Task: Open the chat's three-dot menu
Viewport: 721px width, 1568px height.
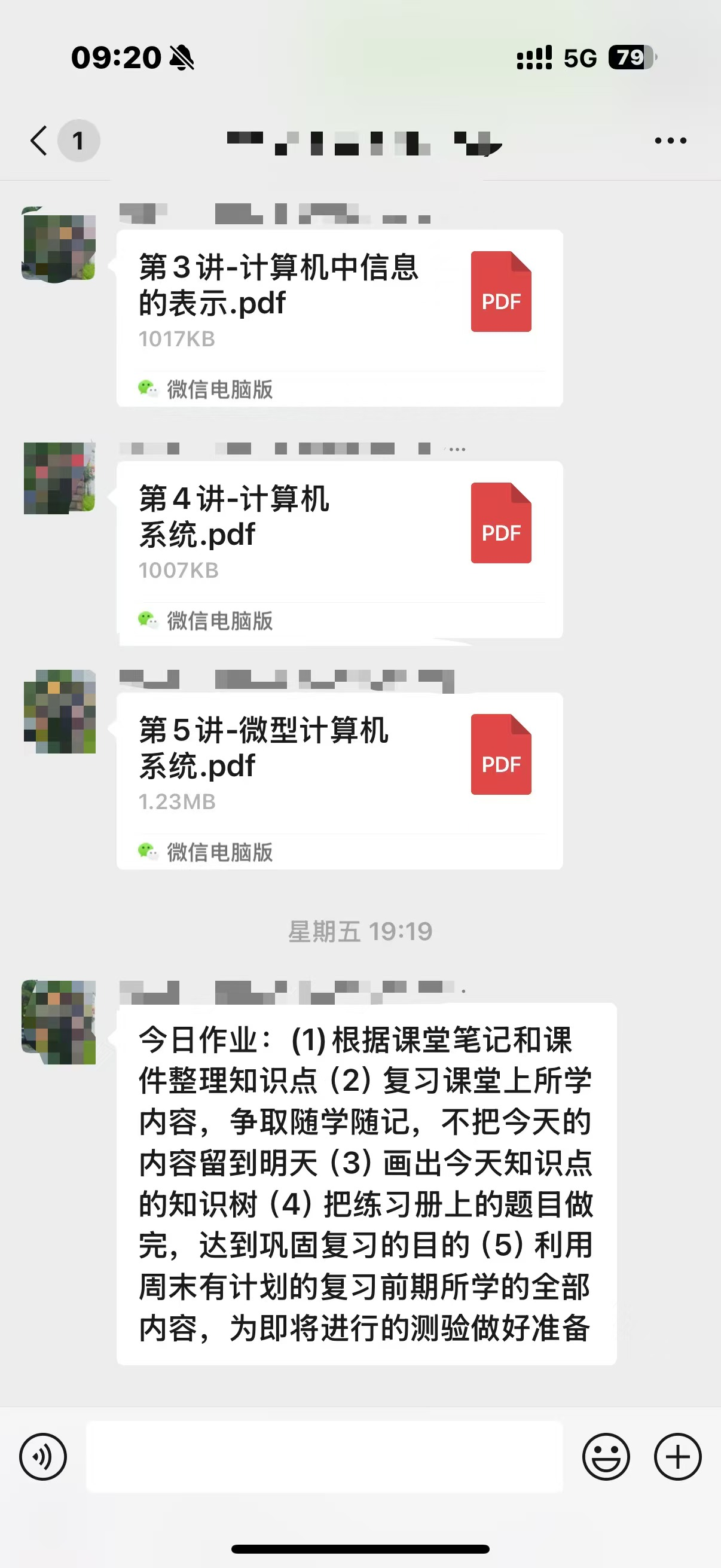Action: 671,141
